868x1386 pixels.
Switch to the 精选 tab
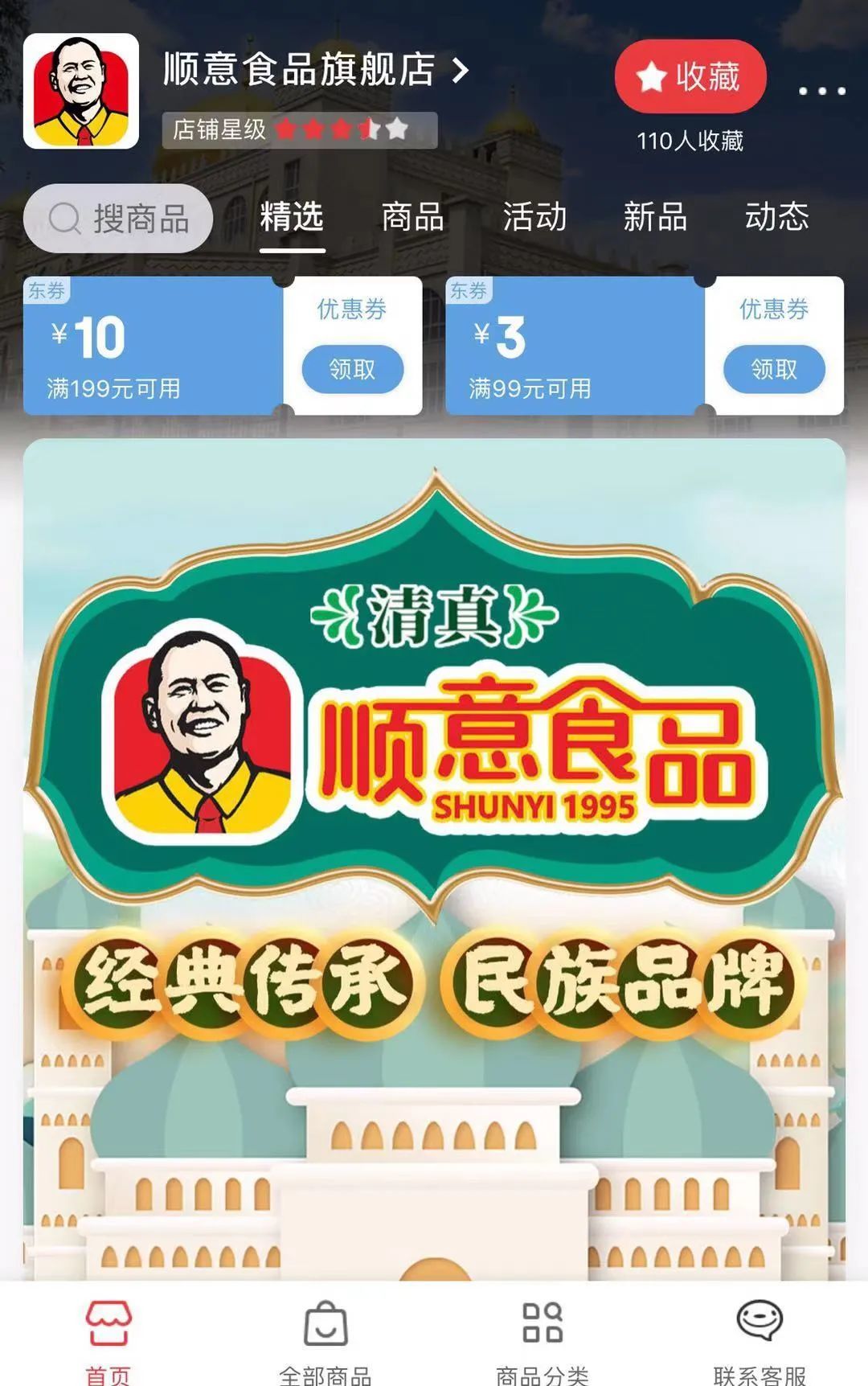point(292,218)
